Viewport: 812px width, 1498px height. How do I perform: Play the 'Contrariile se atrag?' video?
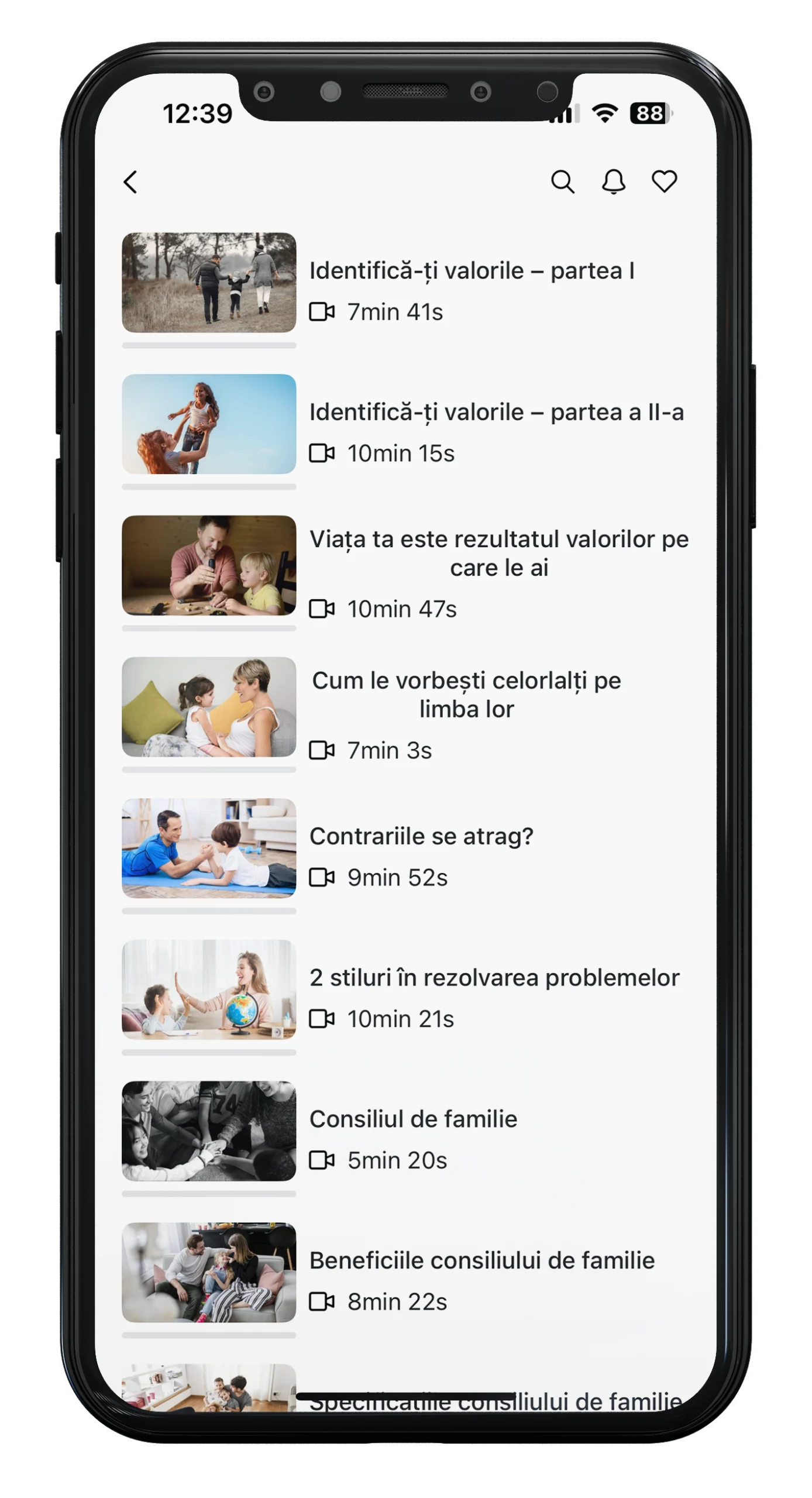point(421,836)
